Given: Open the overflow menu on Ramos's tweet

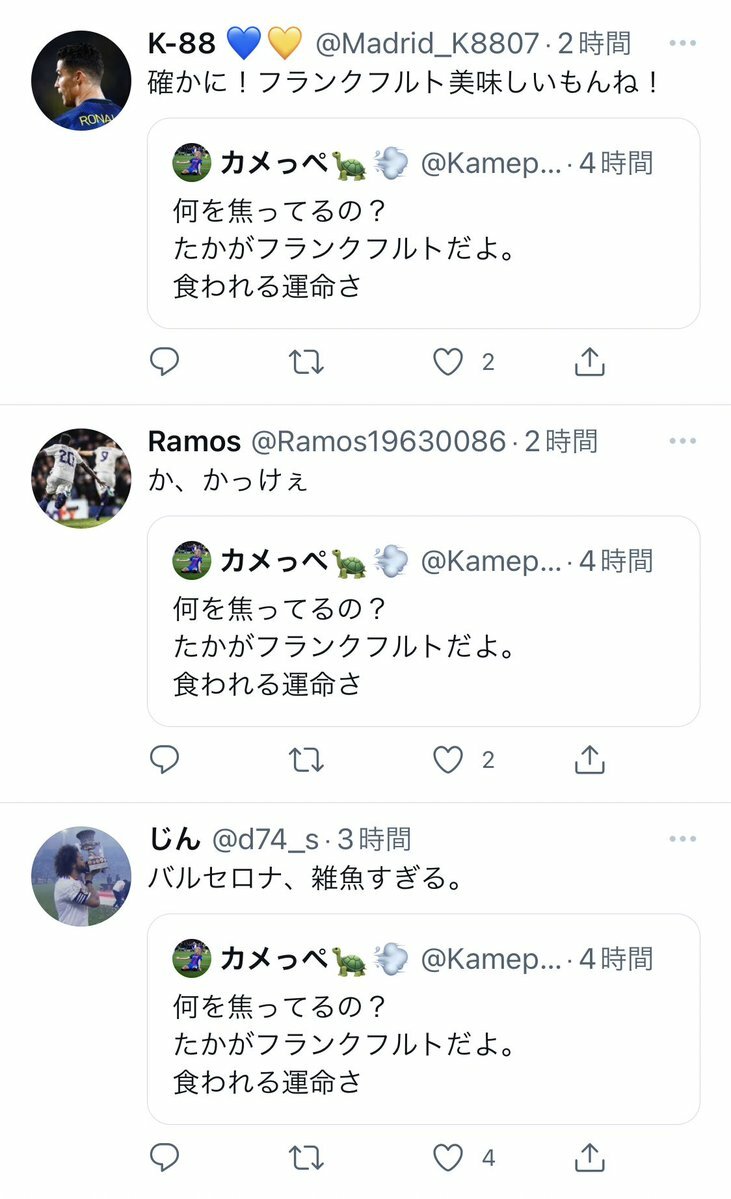Looking at the screenshot, I should tap(682, 441).
